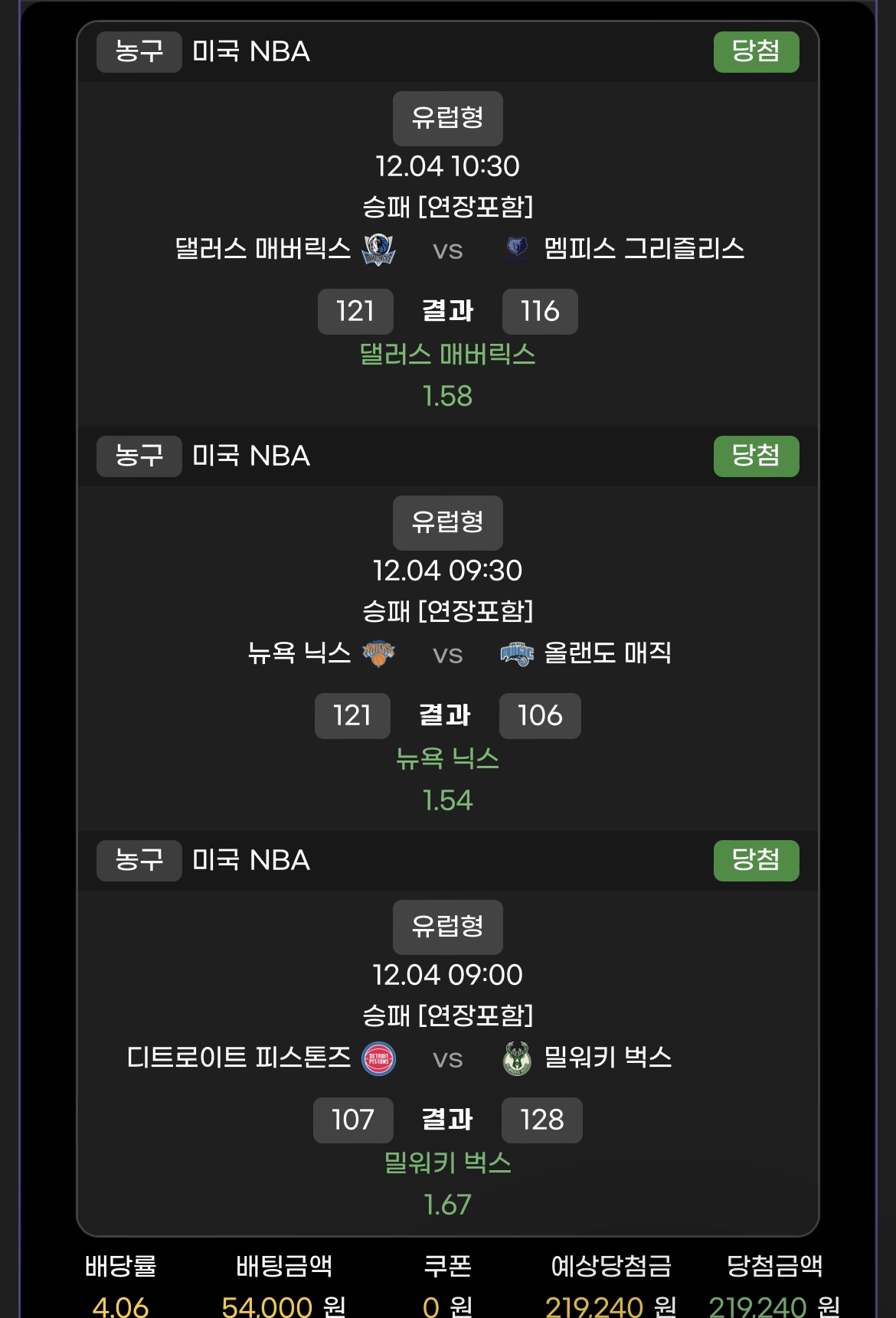This screenshot has height=1318, width=896.
Task: Open the Detroit Pistons vs Milwaukee Bucks bet
Action: point(447,1058)
